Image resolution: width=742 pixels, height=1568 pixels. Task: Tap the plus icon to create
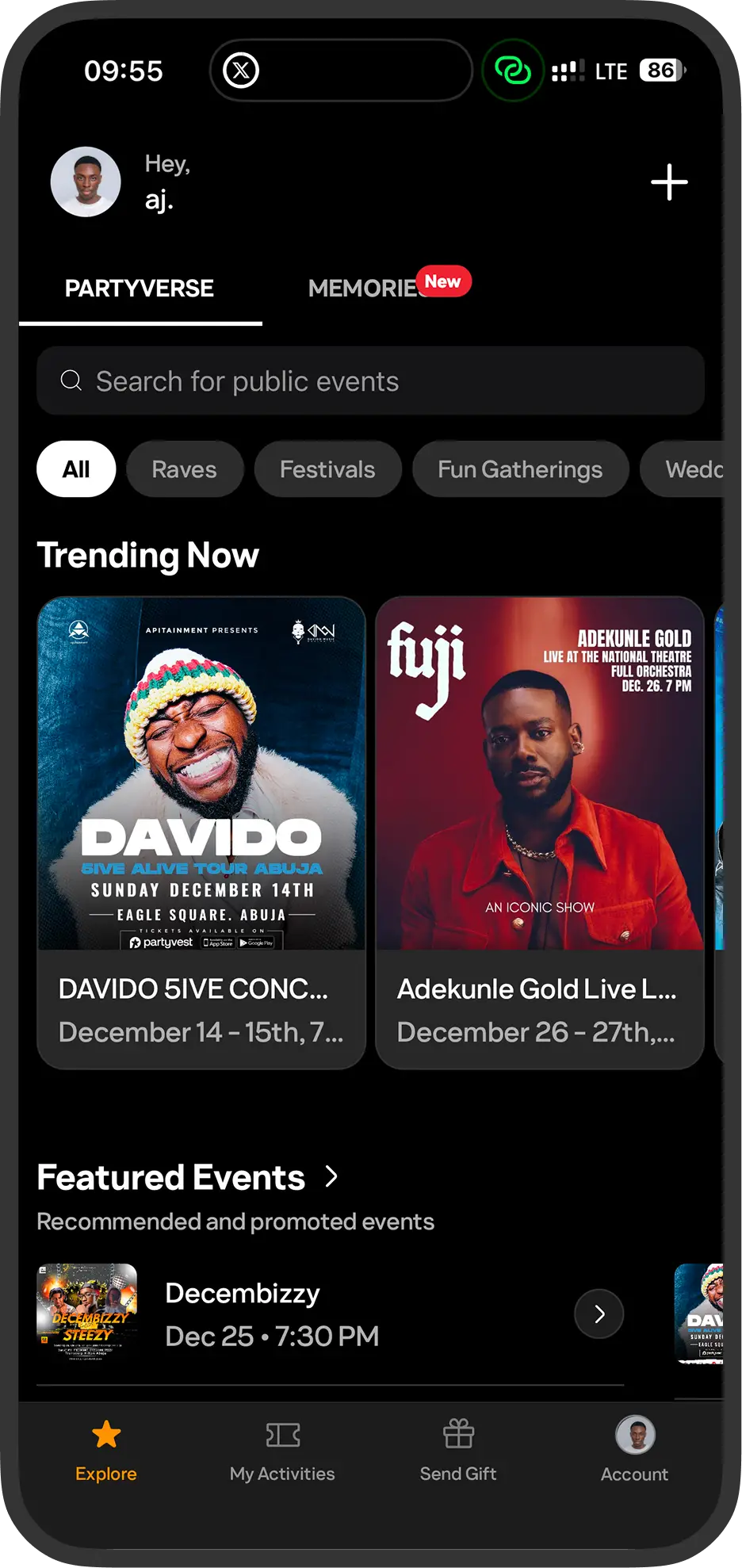(669, 182)
